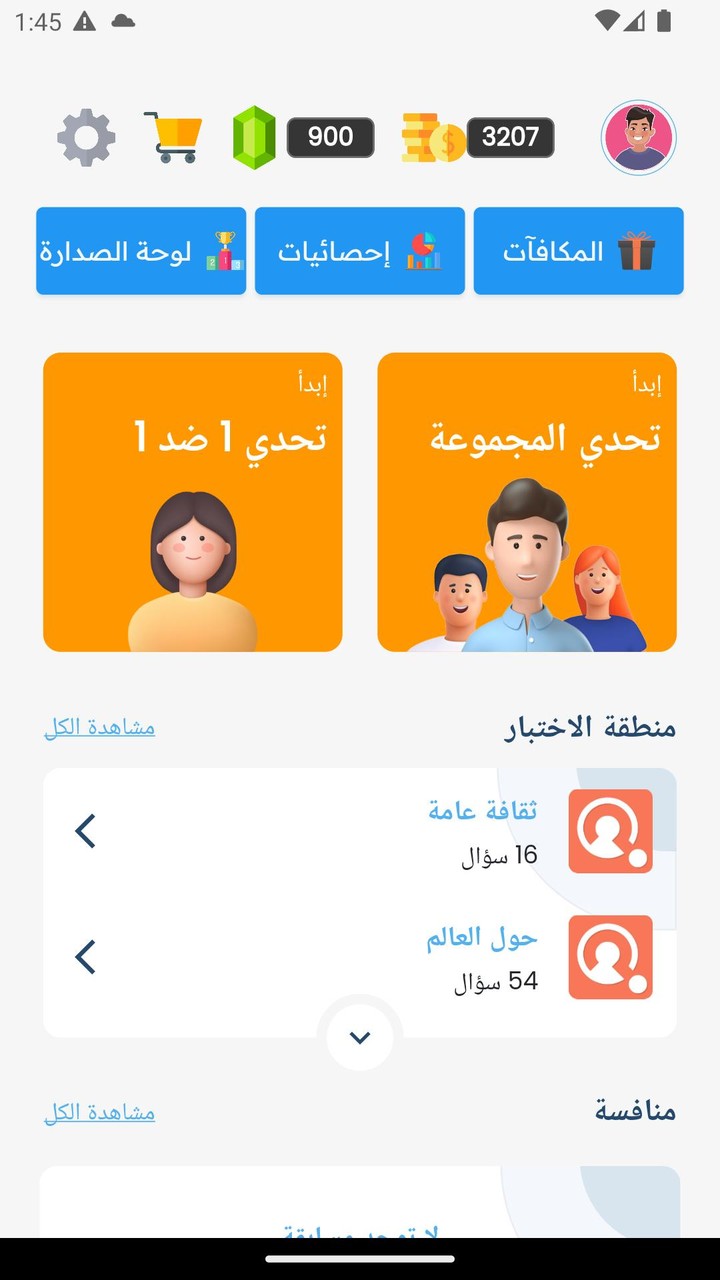Open the app settings gear
720x1280 pixels.
point(85,137)
